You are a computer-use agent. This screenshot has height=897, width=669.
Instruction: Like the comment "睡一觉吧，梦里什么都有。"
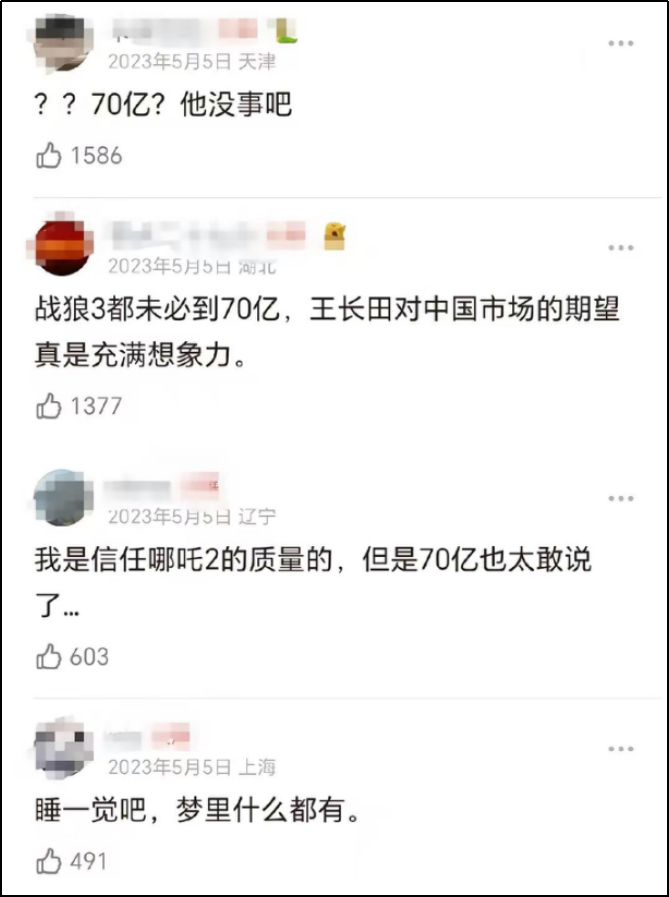[49, 861]
